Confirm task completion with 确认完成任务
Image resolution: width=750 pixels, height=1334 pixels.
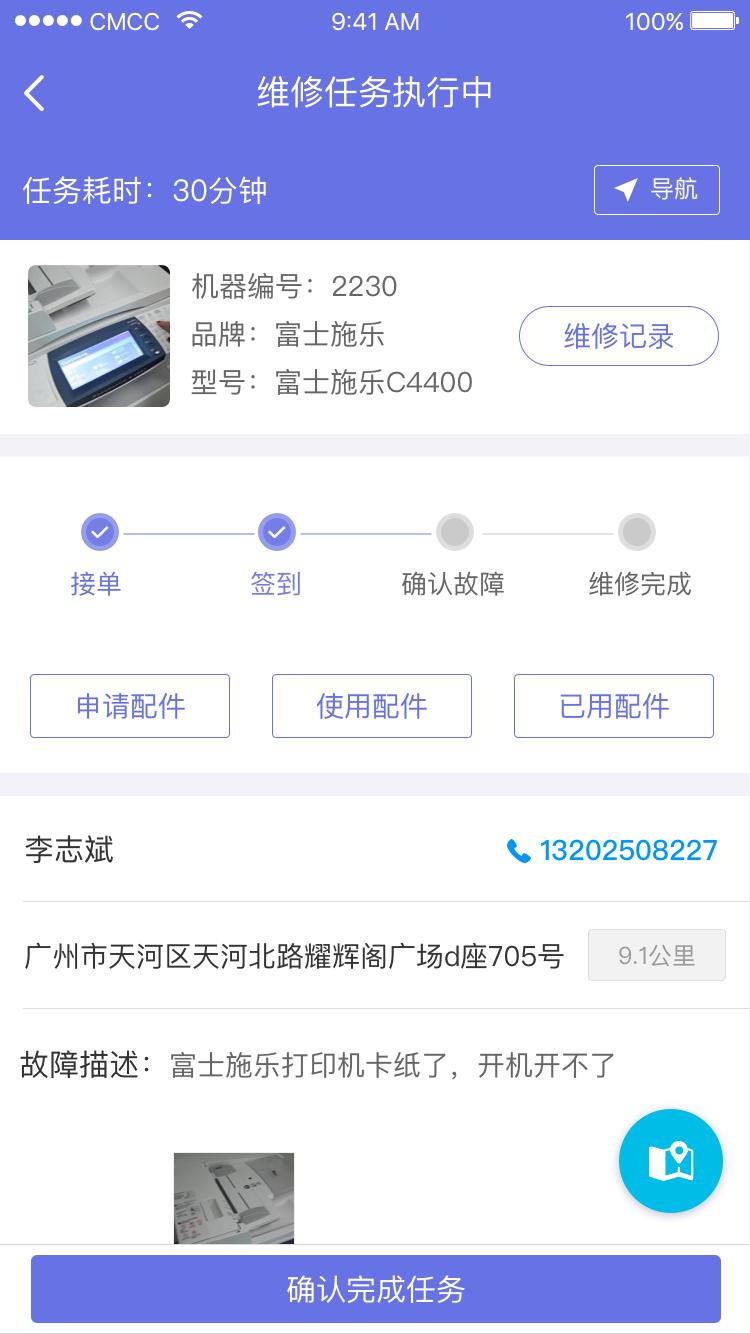[376, 1289]
